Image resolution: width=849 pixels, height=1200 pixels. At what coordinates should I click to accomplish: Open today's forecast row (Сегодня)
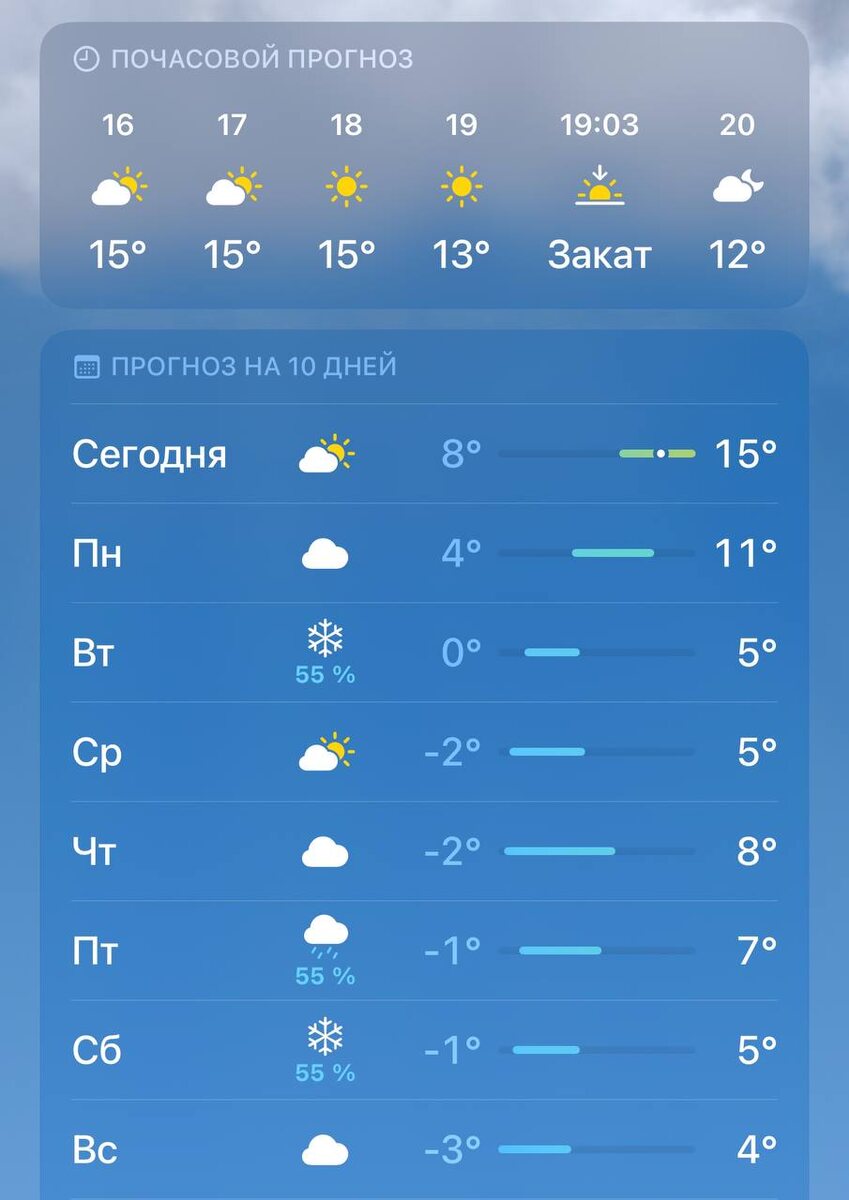(x=424, y=454)
